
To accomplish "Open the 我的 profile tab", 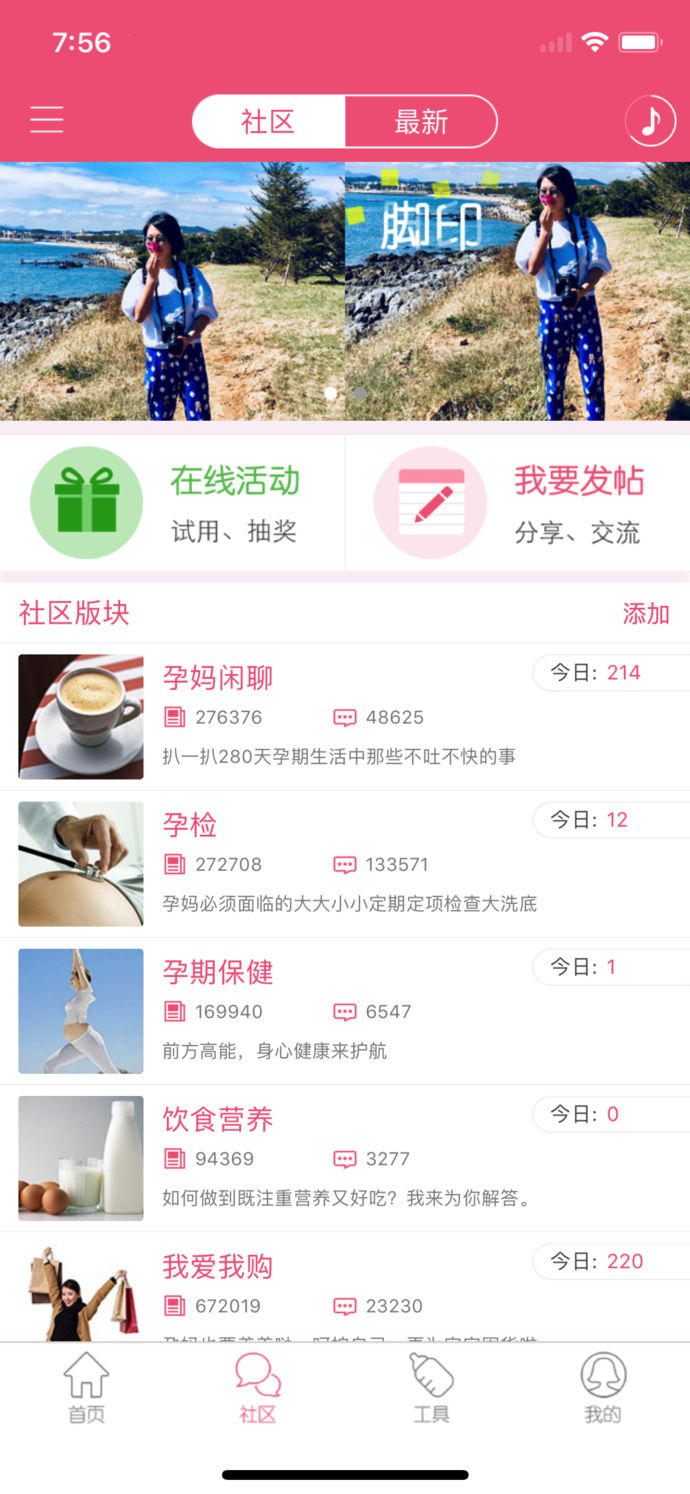I will (603, 1388).
